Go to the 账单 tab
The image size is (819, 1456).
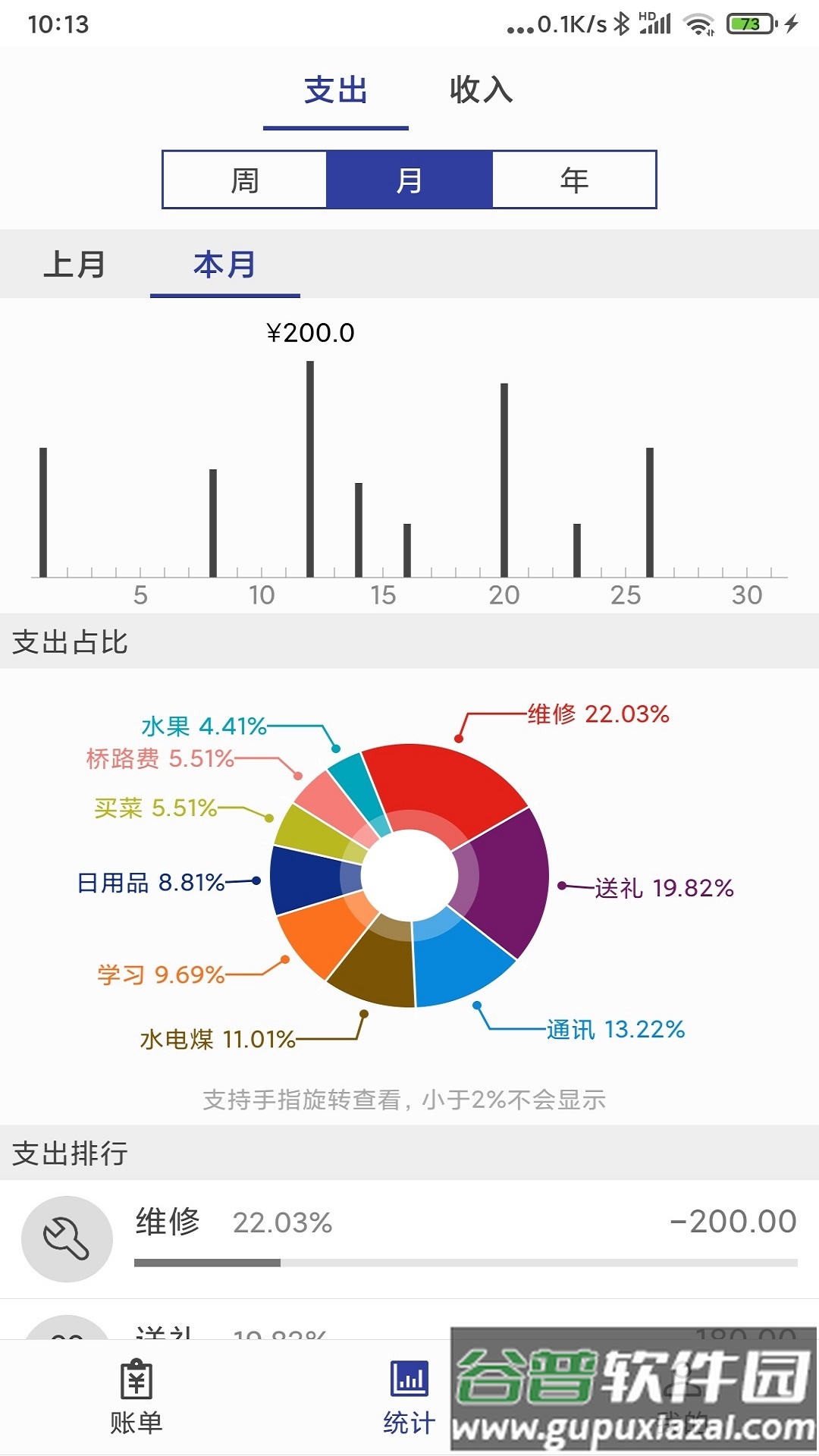[x=136, y=1397]
